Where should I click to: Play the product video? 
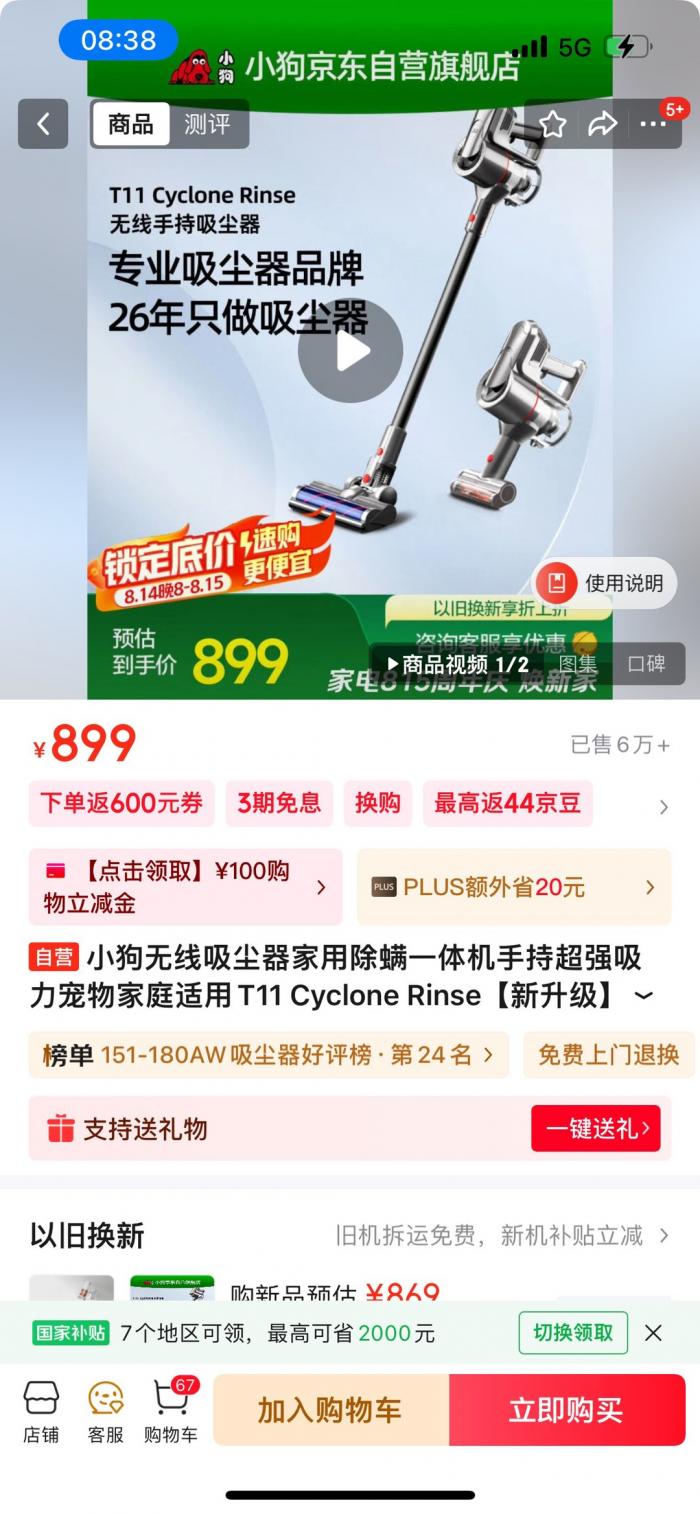coord(350,351)
